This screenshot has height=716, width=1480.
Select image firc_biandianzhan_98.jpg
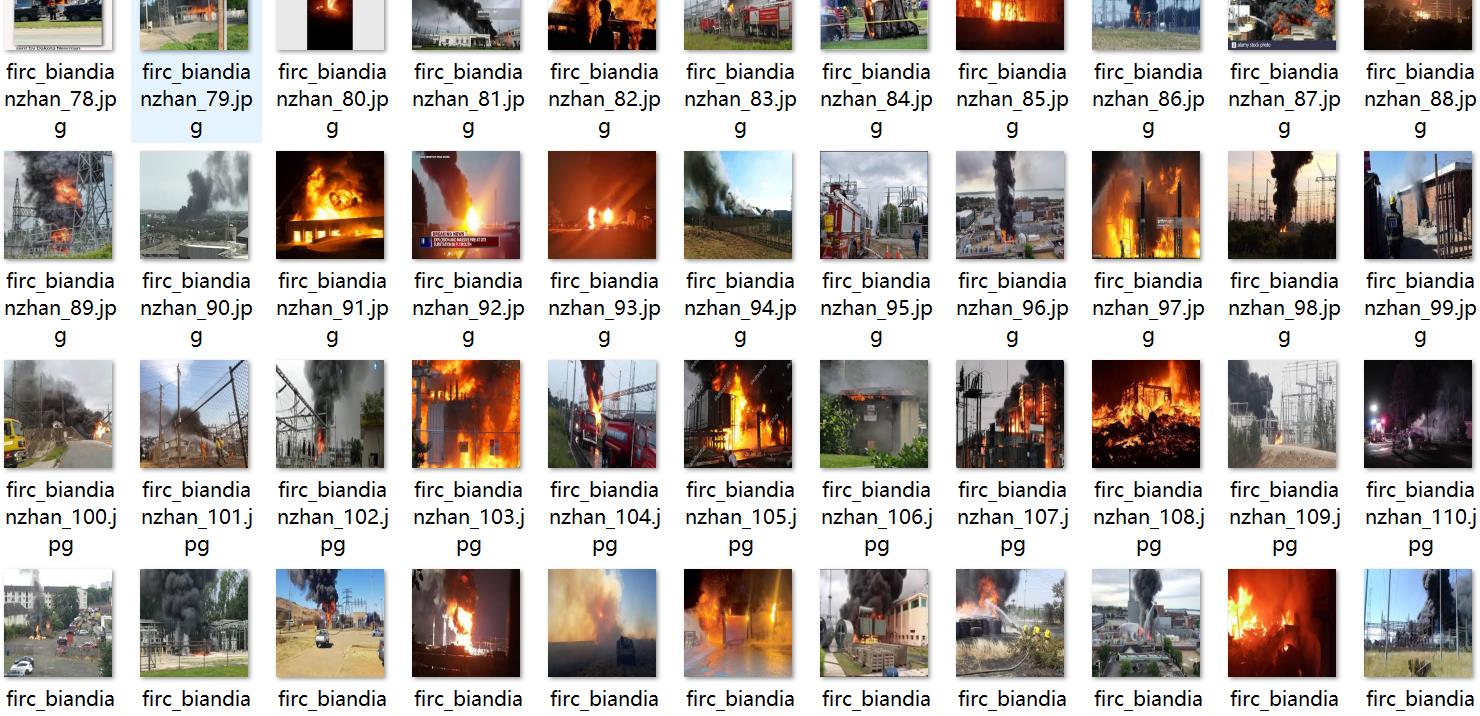(1283, 205)
